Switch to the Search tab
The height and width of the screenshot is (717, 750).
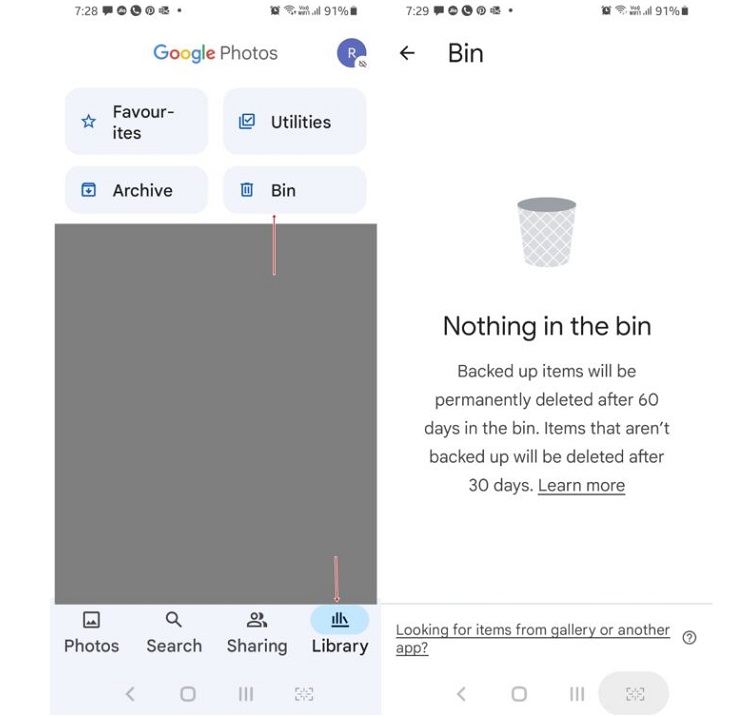174,632
